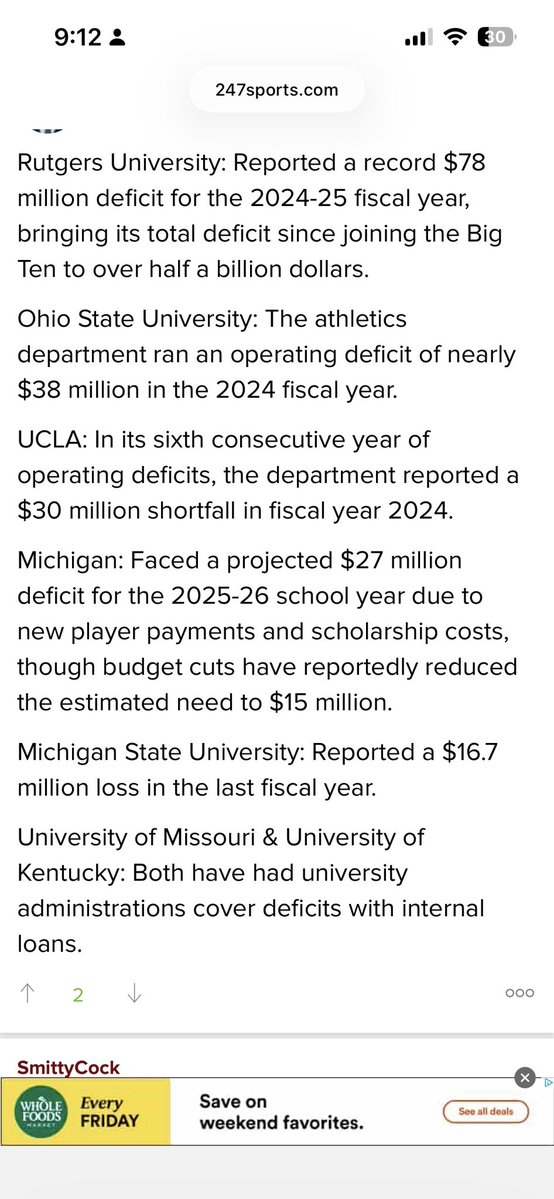Dismiss the Whole Foods ad banner
Screen dimensions: 554x1199
pyautogui.click(x=524, y=1078)
